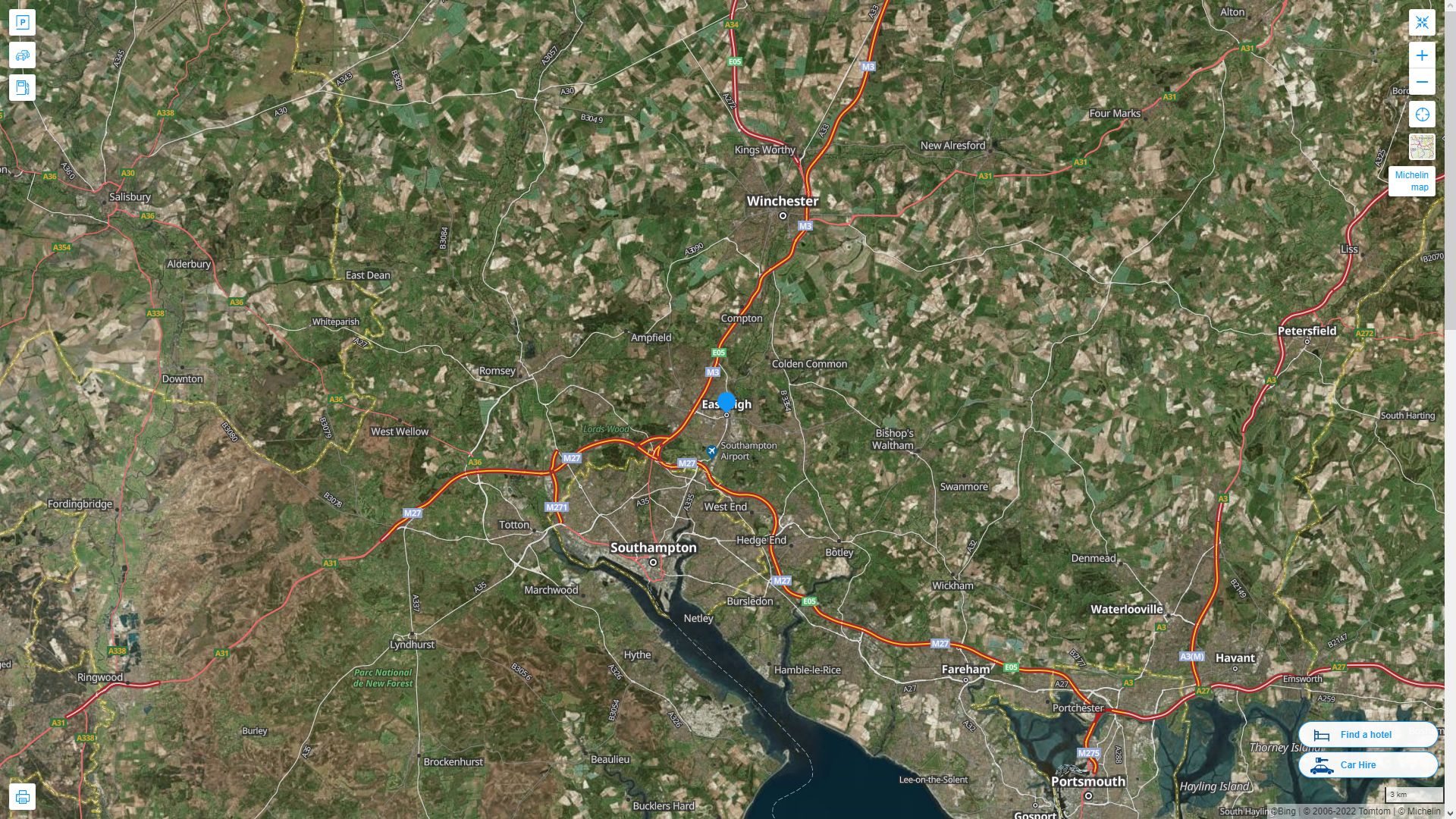Zoom in on the map
1456x819 pixels.
1422,55
